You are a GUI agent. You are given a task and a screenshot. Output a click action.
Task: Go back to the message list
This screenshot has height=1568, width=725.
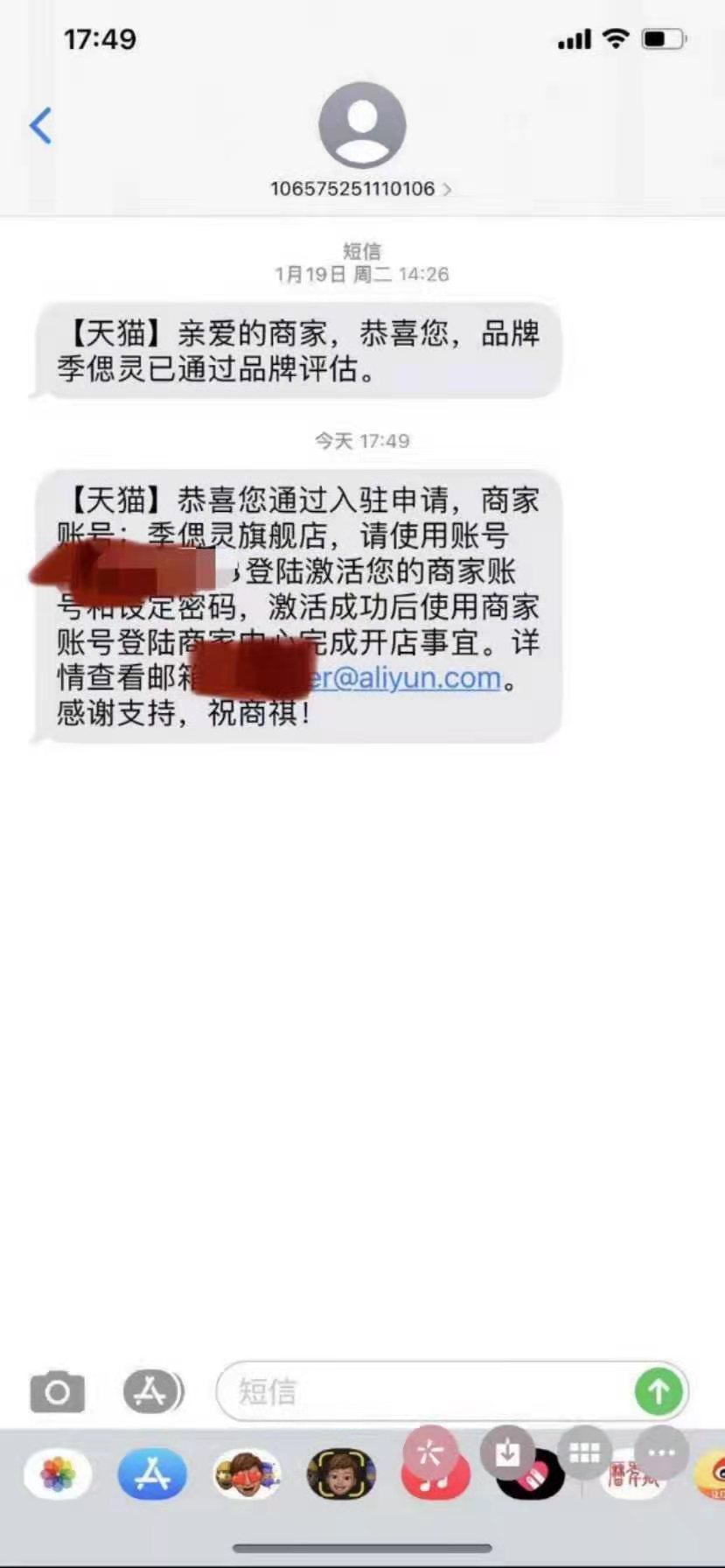click(40, 126)
